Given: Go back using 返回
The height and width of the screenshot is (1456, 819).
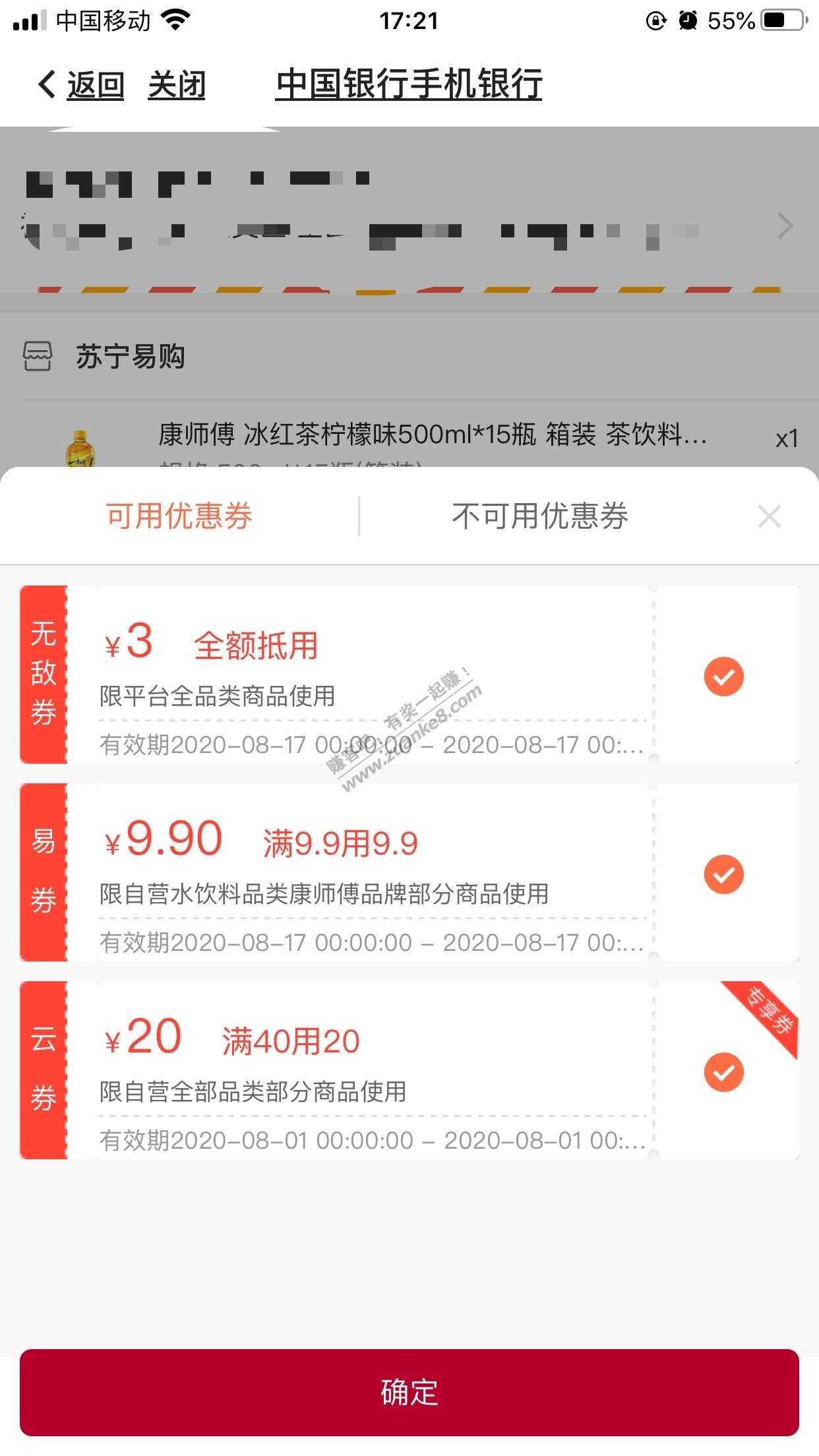Looking at the screenshot, I should 82,85.
